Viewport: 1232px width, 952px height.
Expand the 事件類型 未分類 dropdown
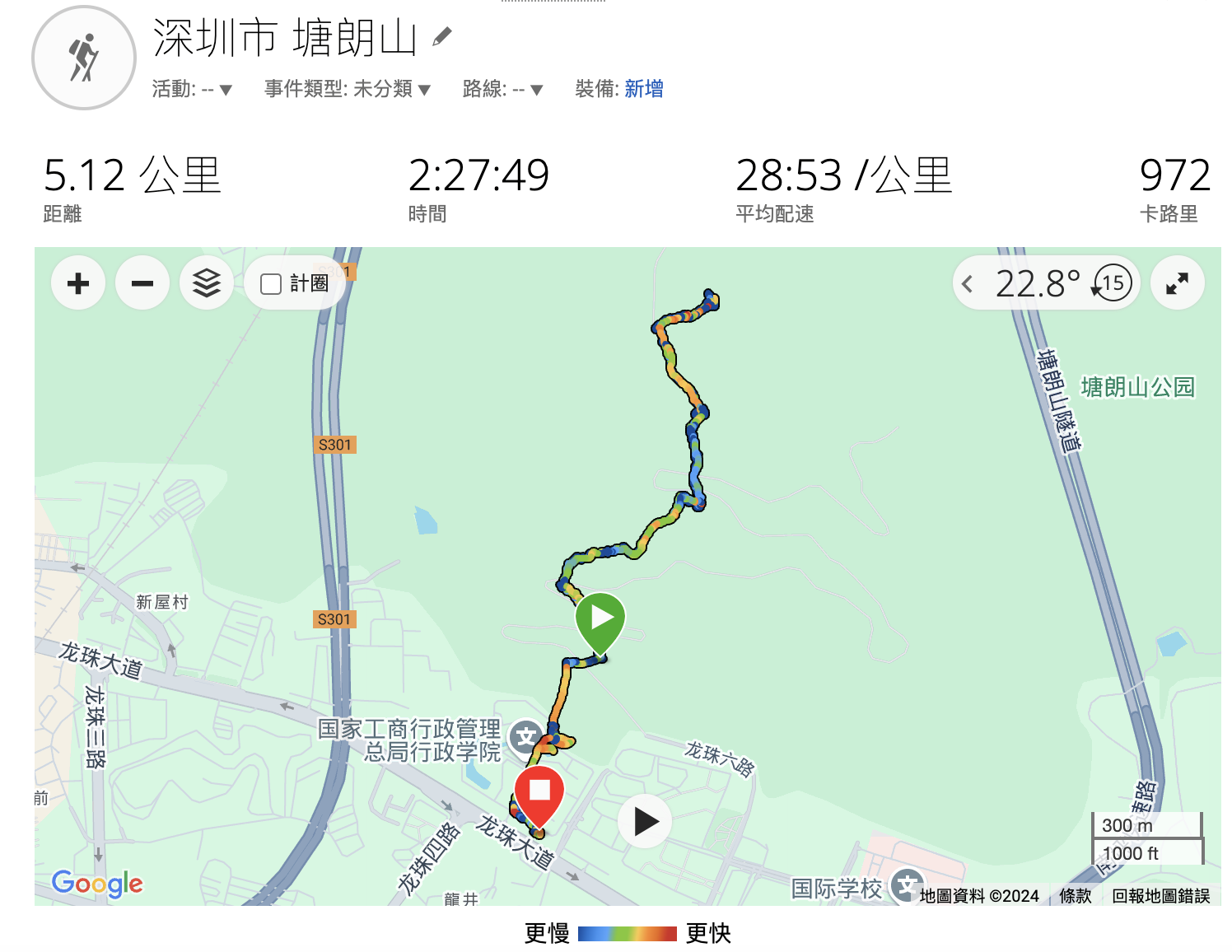point(348,89)
